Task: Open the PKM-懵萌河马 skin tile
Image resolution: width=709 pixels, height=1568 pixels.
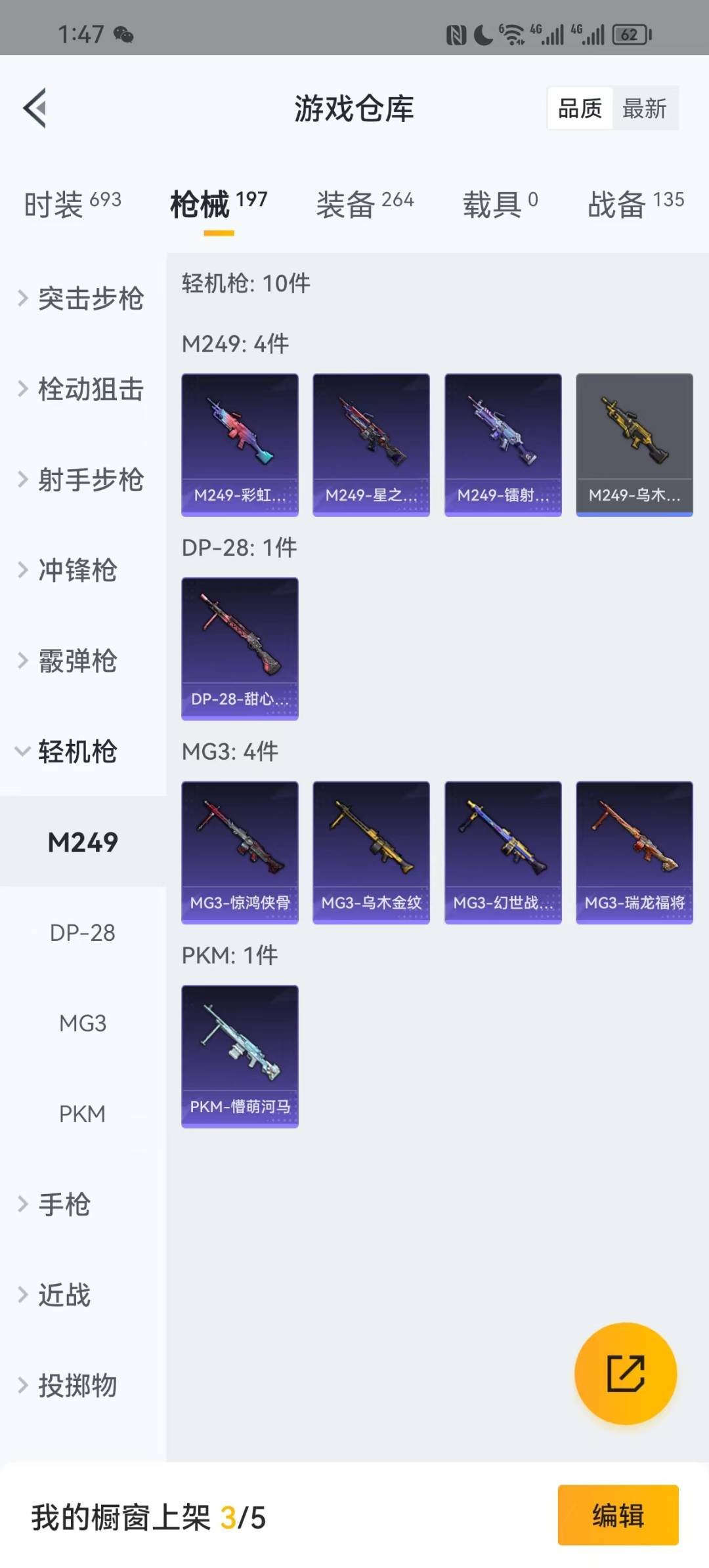Action: [x=240, y=1056]
